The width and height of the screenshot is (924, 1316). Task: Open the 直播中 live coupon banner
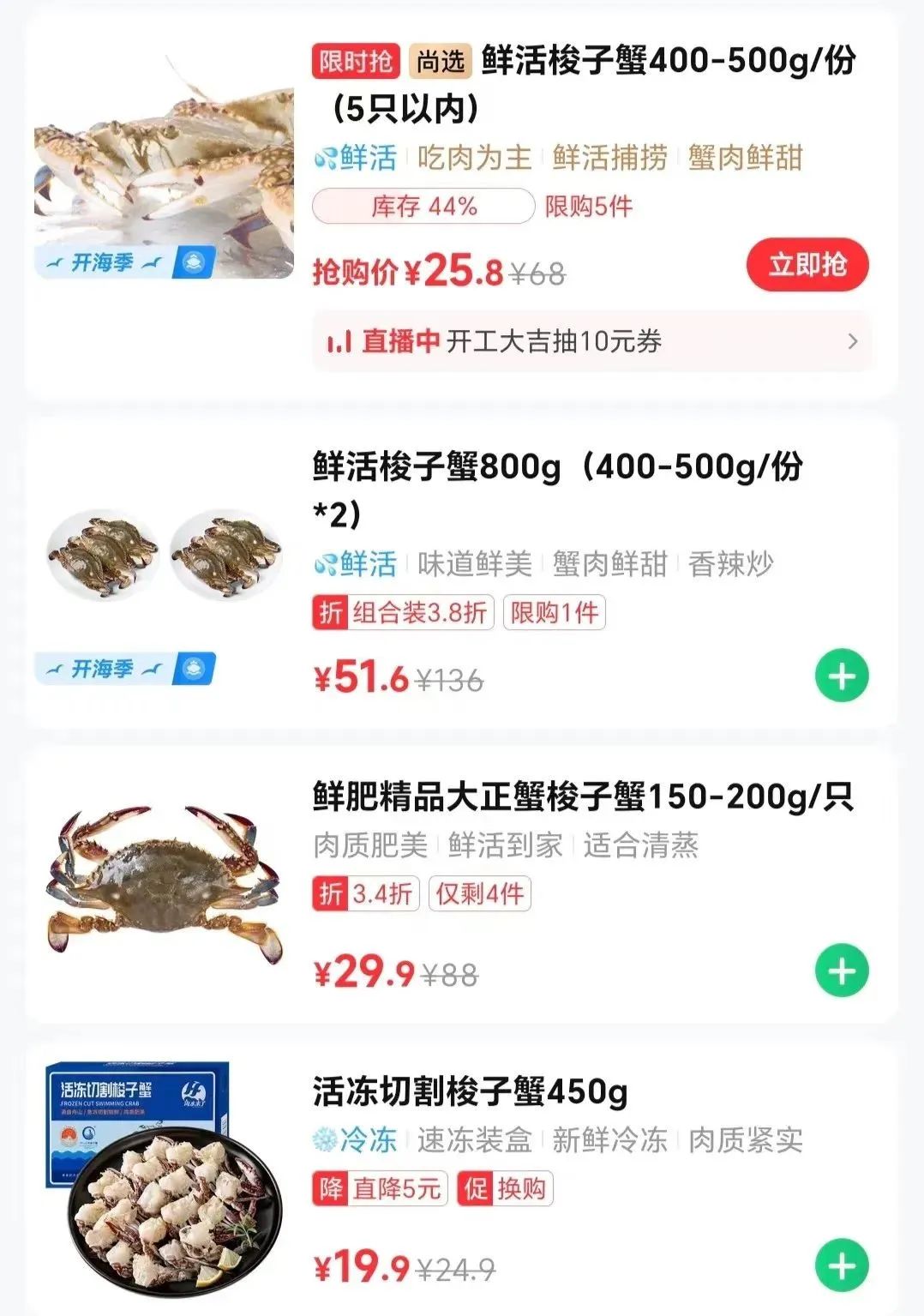(591, 341)
